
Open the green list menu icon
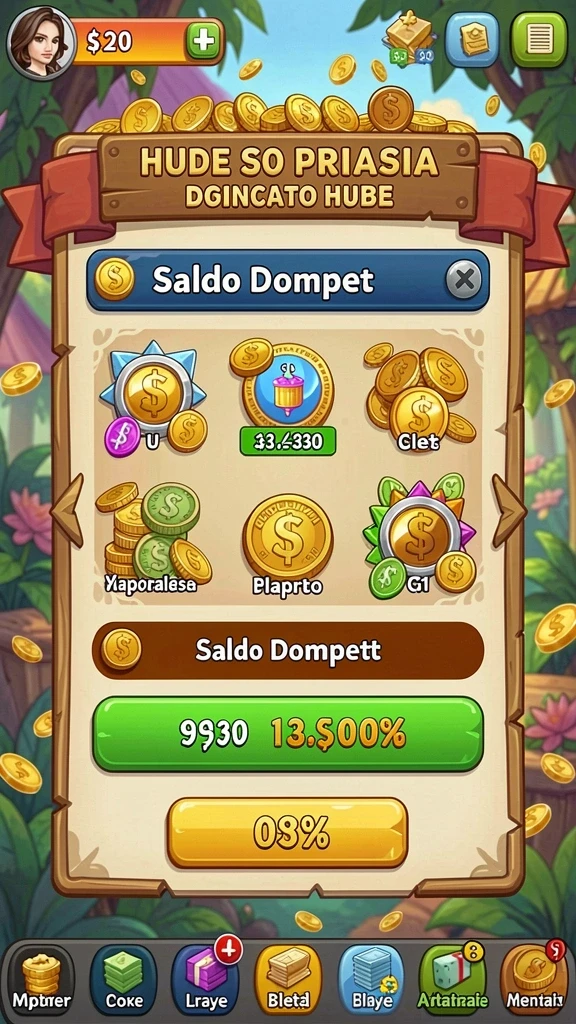point(539,40)
